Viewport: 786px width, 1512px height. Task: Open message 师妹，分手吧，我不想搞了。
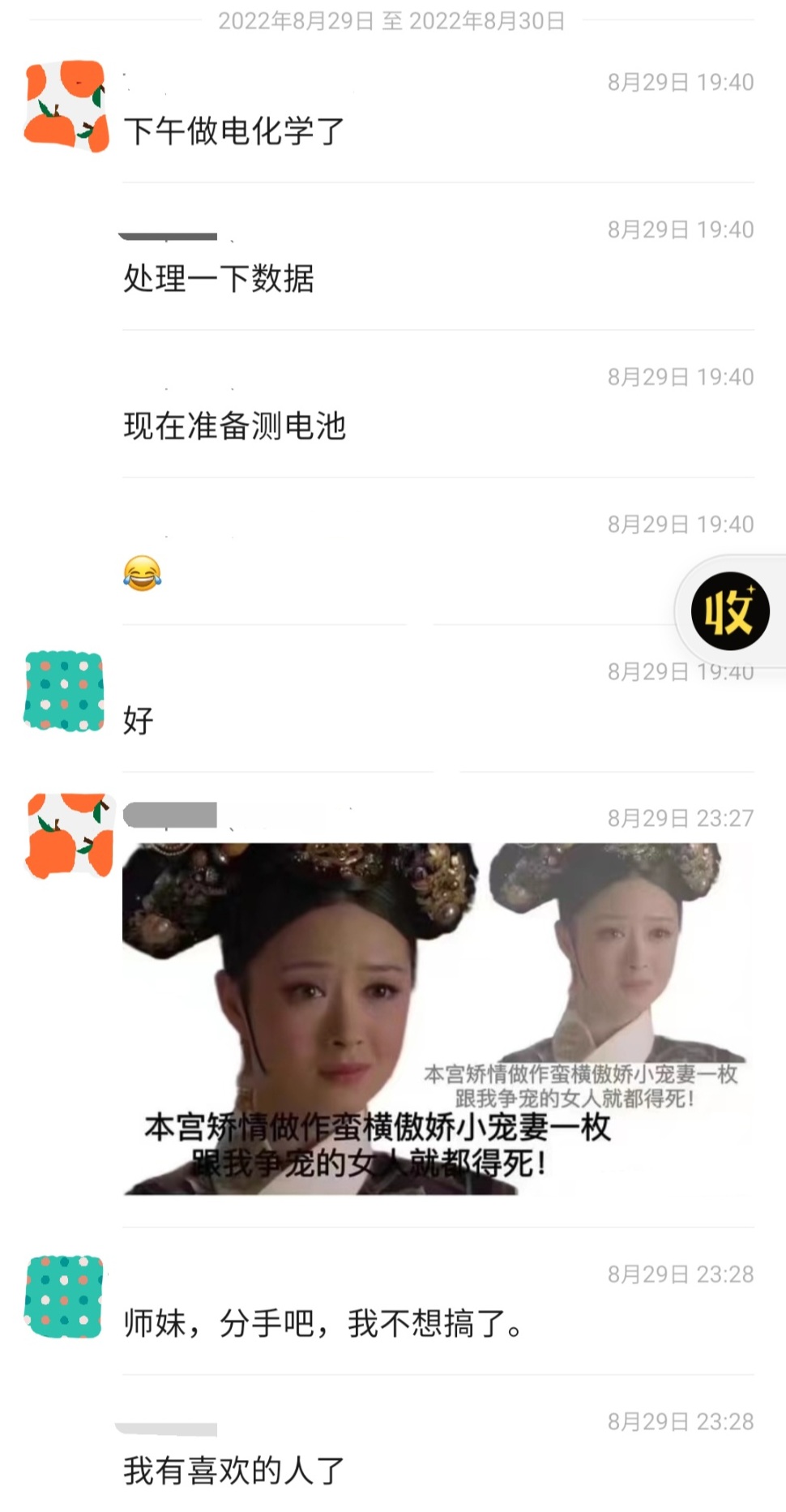click(x=324, y=1323)
